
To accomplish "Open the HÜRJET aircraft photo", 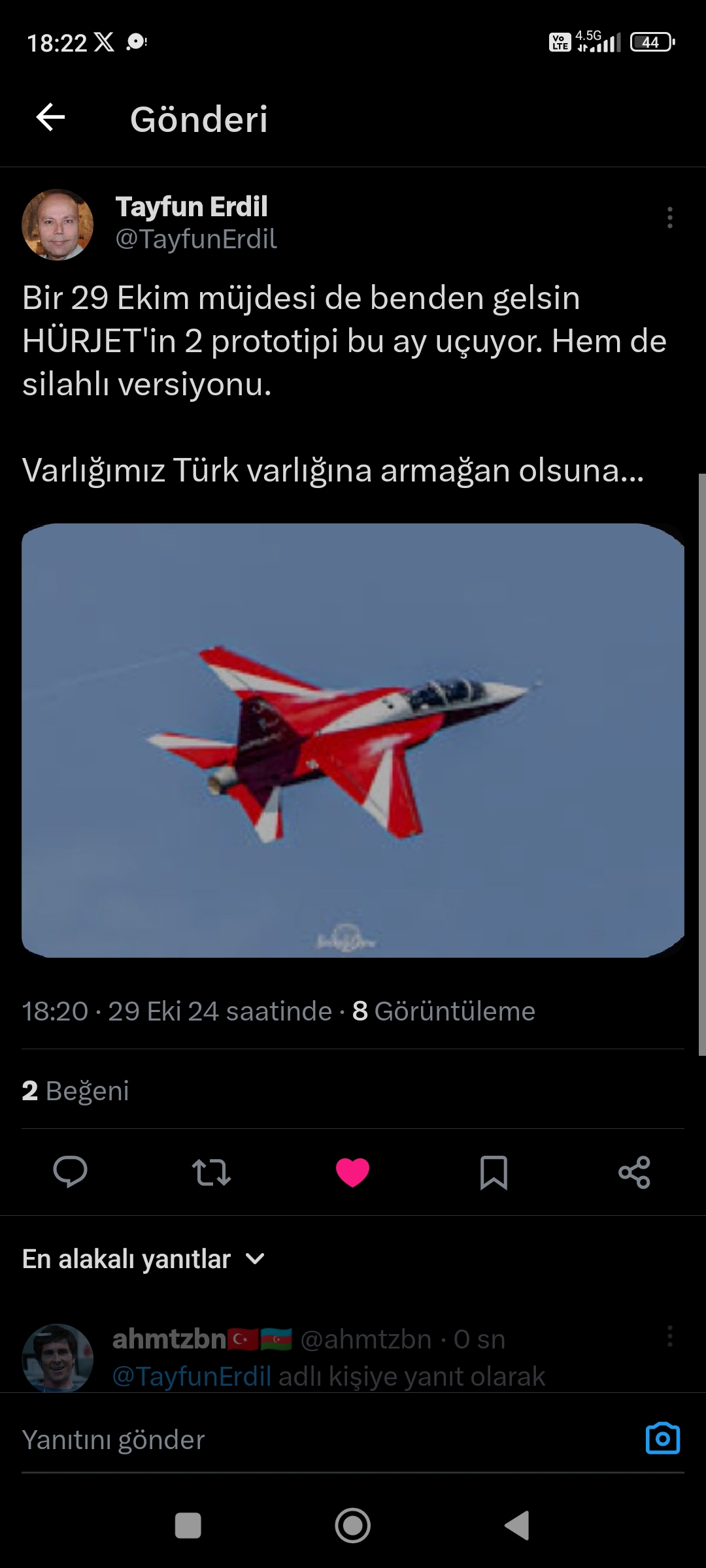I will (x=353, y=740).
